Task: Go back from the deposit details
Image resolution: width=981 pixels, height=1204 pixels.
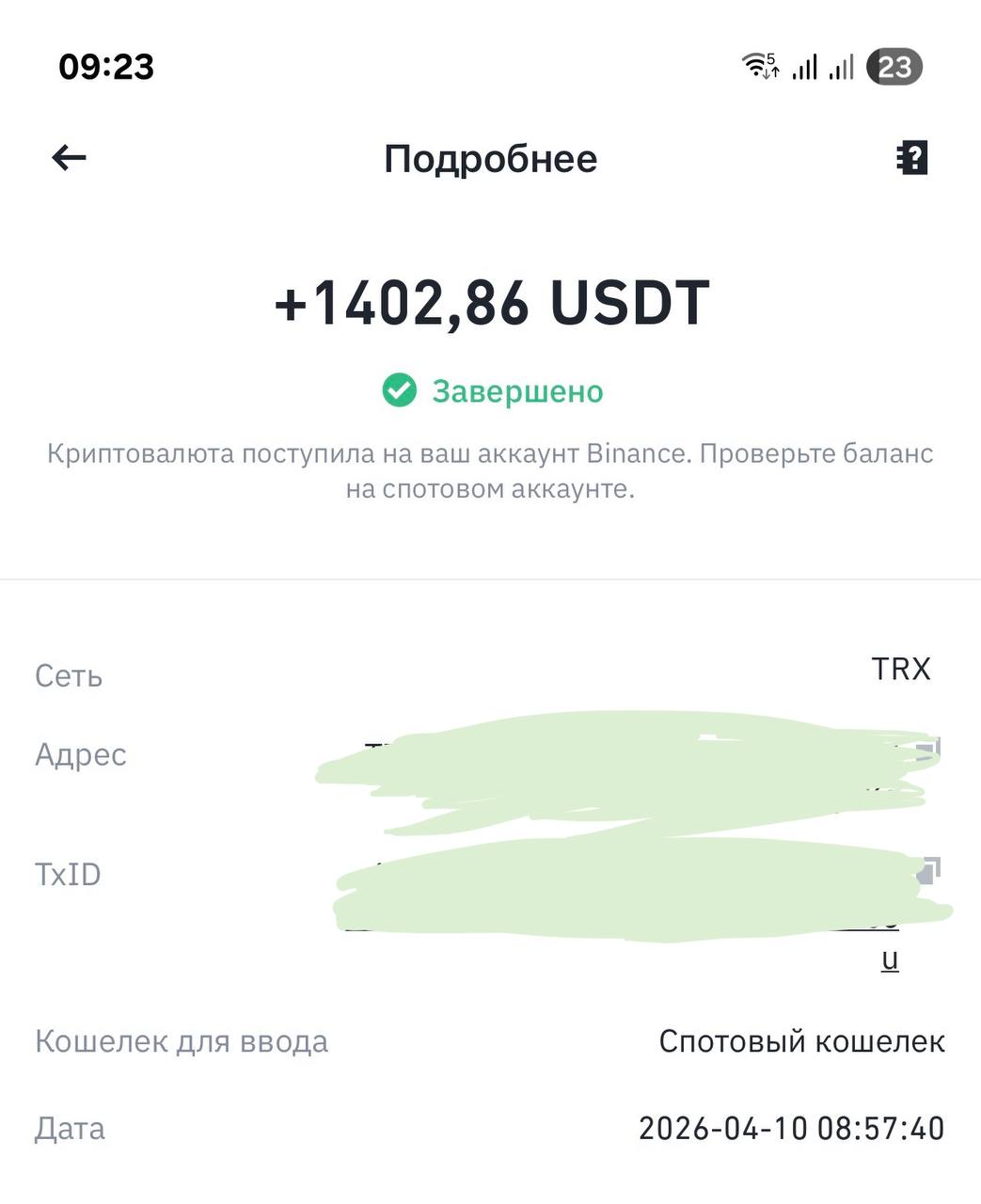Action: [69, 158]
